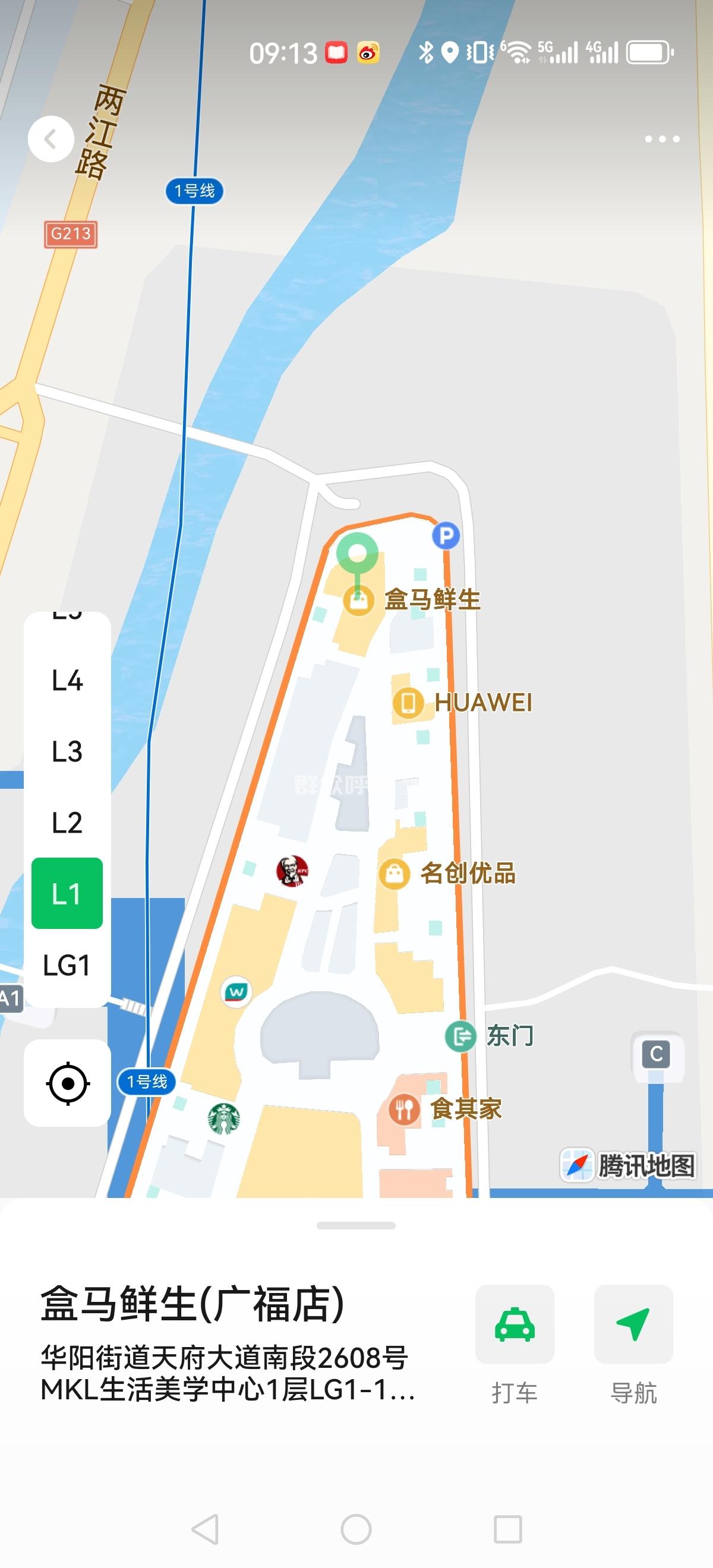The image size is (713, 1568).
Task: Switch to floor L4
Action: click(67, 681)
